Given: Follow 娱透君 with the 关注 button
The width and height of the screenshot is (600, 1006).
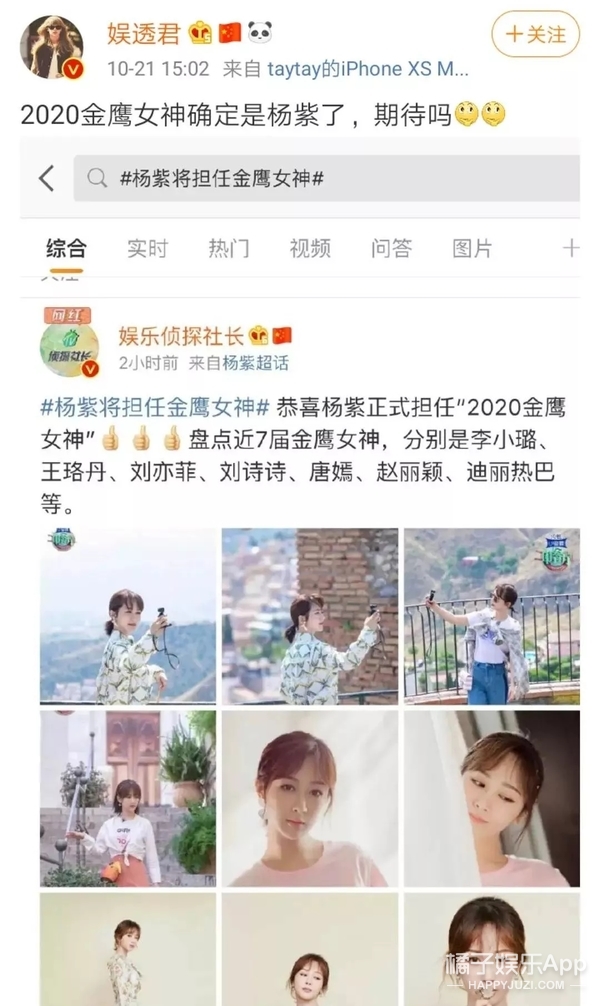Looking at the screenshot, I should [535, 35].
